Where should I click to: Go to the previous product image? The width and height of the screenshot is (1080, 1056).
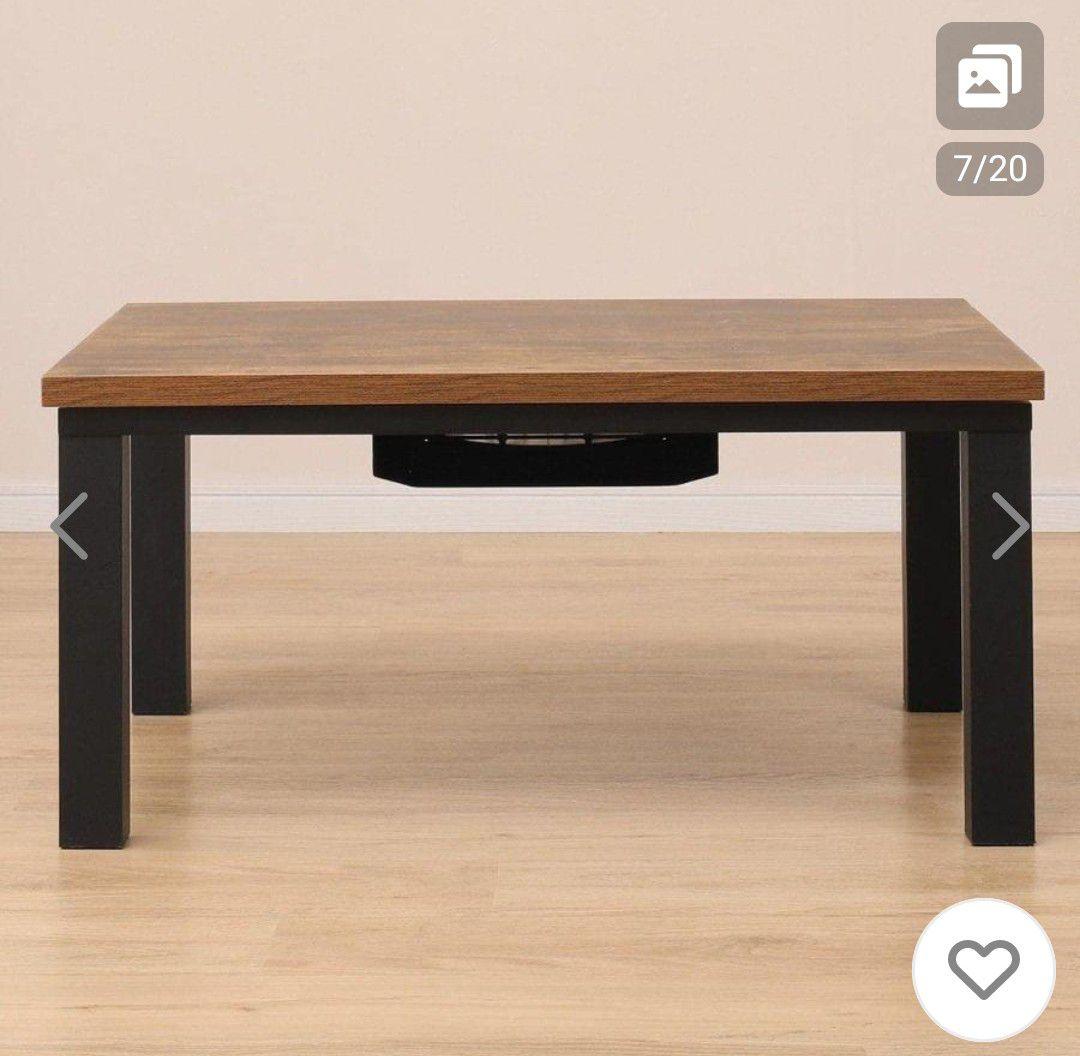[x=69, y=526]
